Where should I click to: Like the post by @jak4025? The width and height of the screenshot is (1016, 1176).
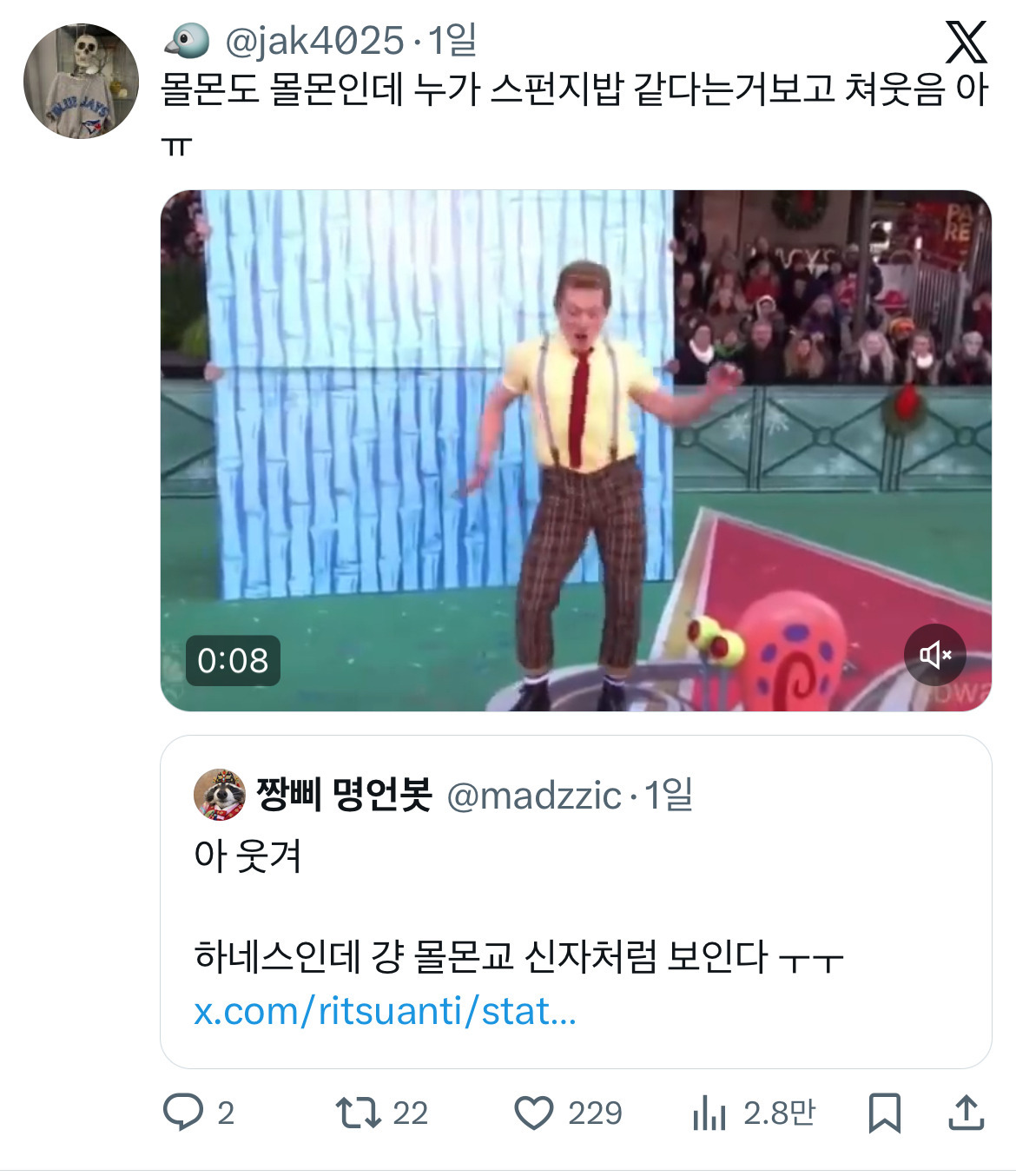pyautogui.click(x=534, y=1113)
